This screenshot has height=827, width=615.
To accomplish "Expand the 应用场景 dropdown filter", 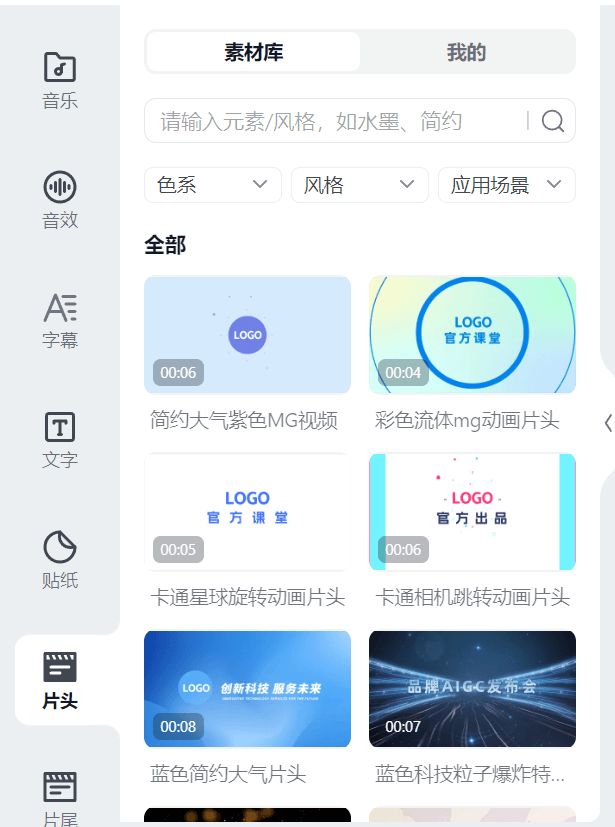I will click(x=506, y=185).
